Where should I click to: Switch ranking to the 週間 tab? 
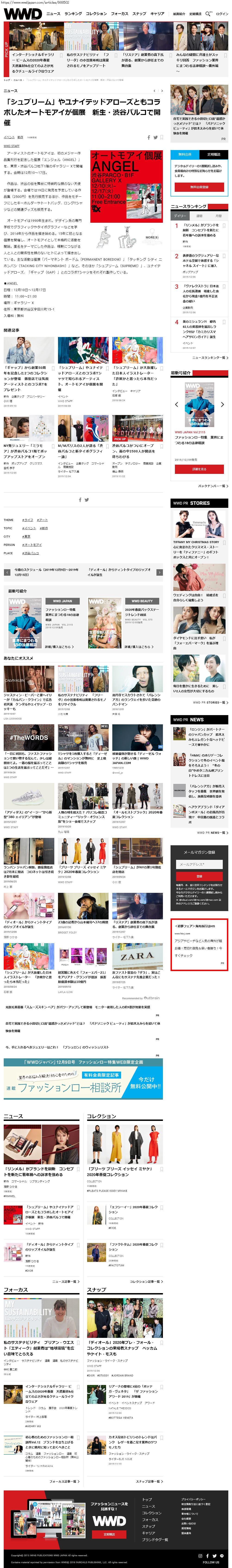pos(199,216)
